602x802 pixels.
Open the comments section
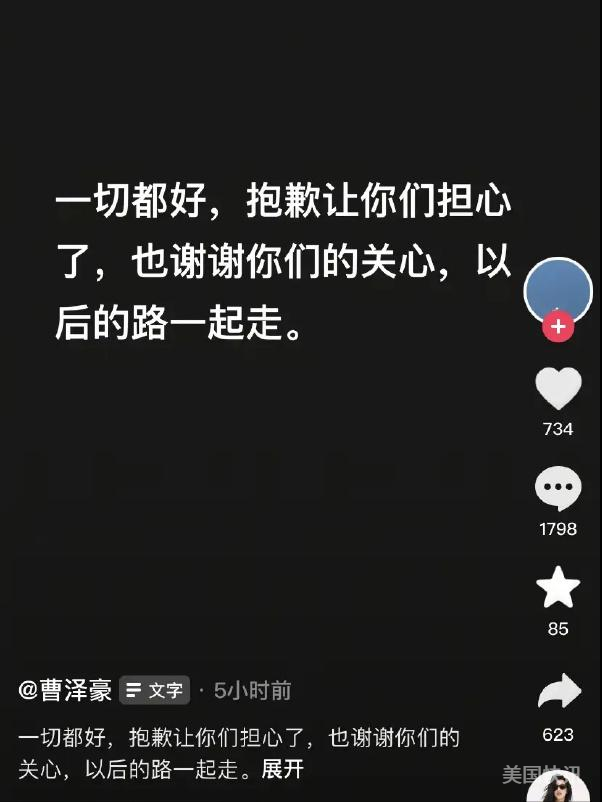tap(558, 489)
